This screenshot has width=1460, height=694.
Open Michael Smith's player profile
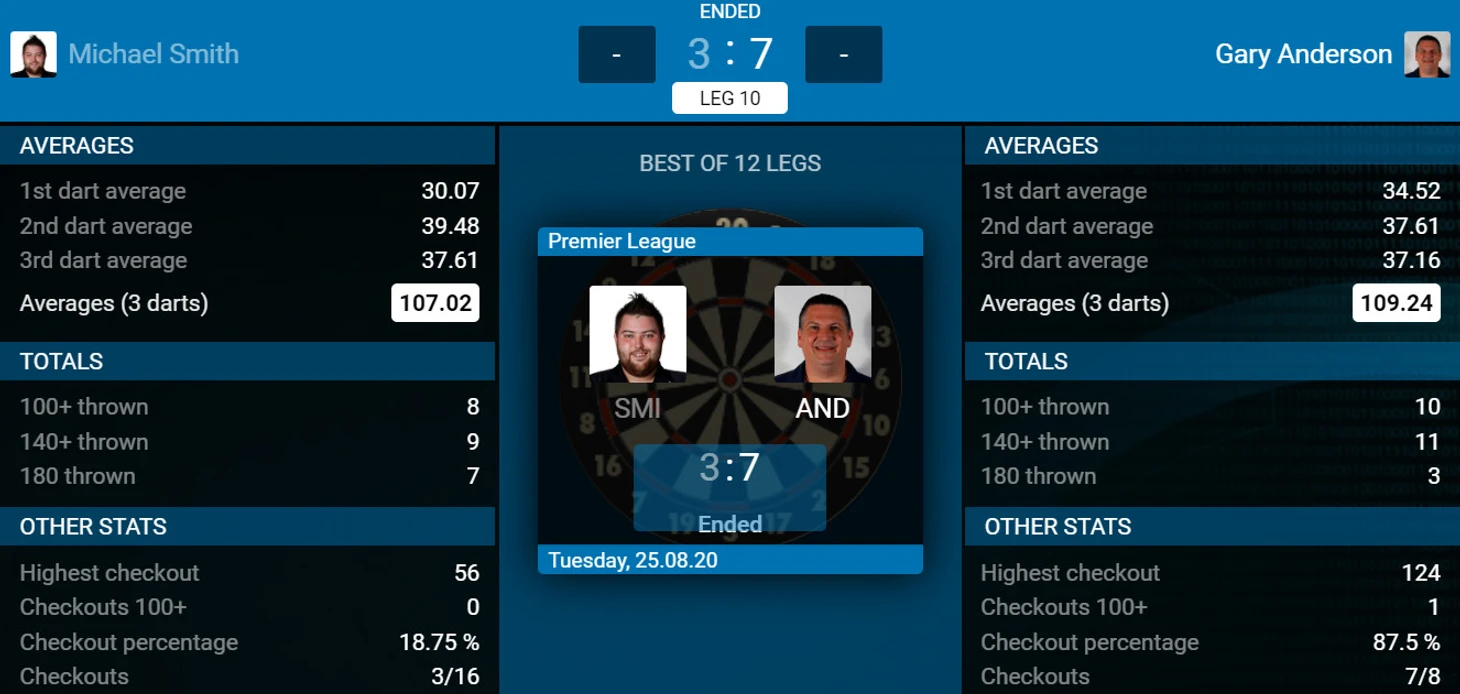pyautogui.click(x=153, y=54)
